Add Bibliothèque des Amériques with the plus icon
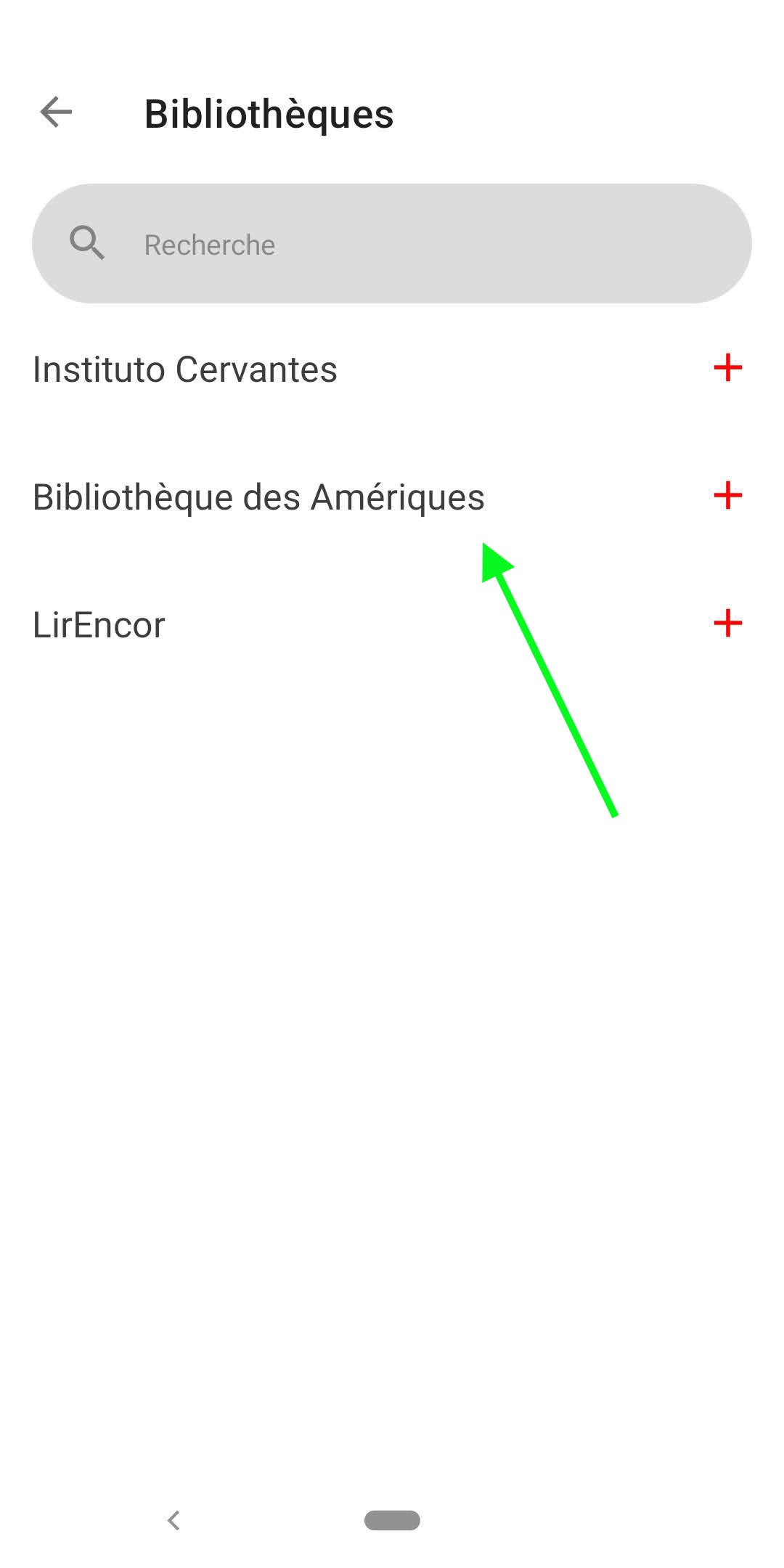The height and width of the screenshot is (1568, 784). (727, 496)
